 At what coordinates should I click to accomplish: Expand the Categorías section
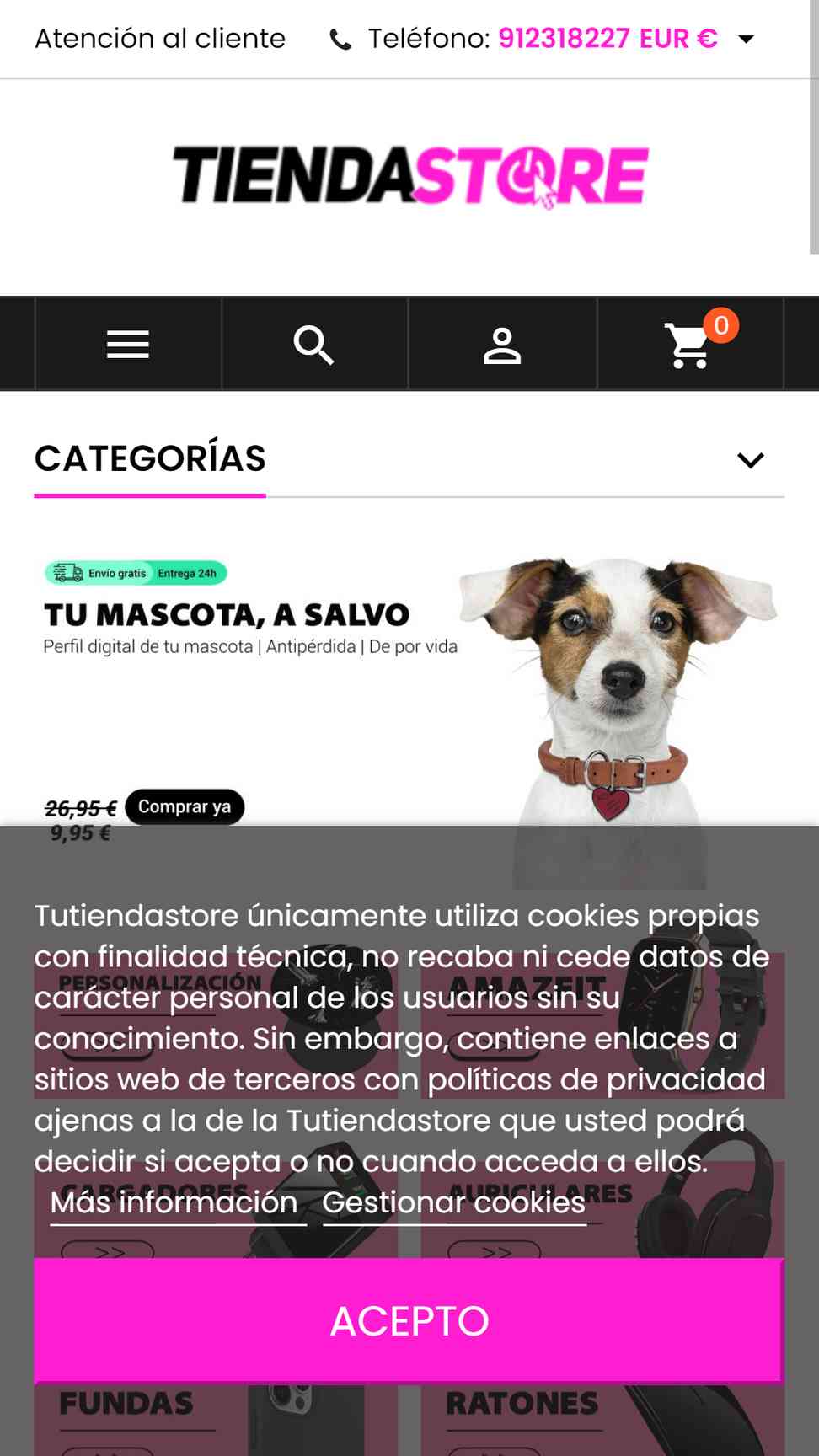tap(750, 460)
